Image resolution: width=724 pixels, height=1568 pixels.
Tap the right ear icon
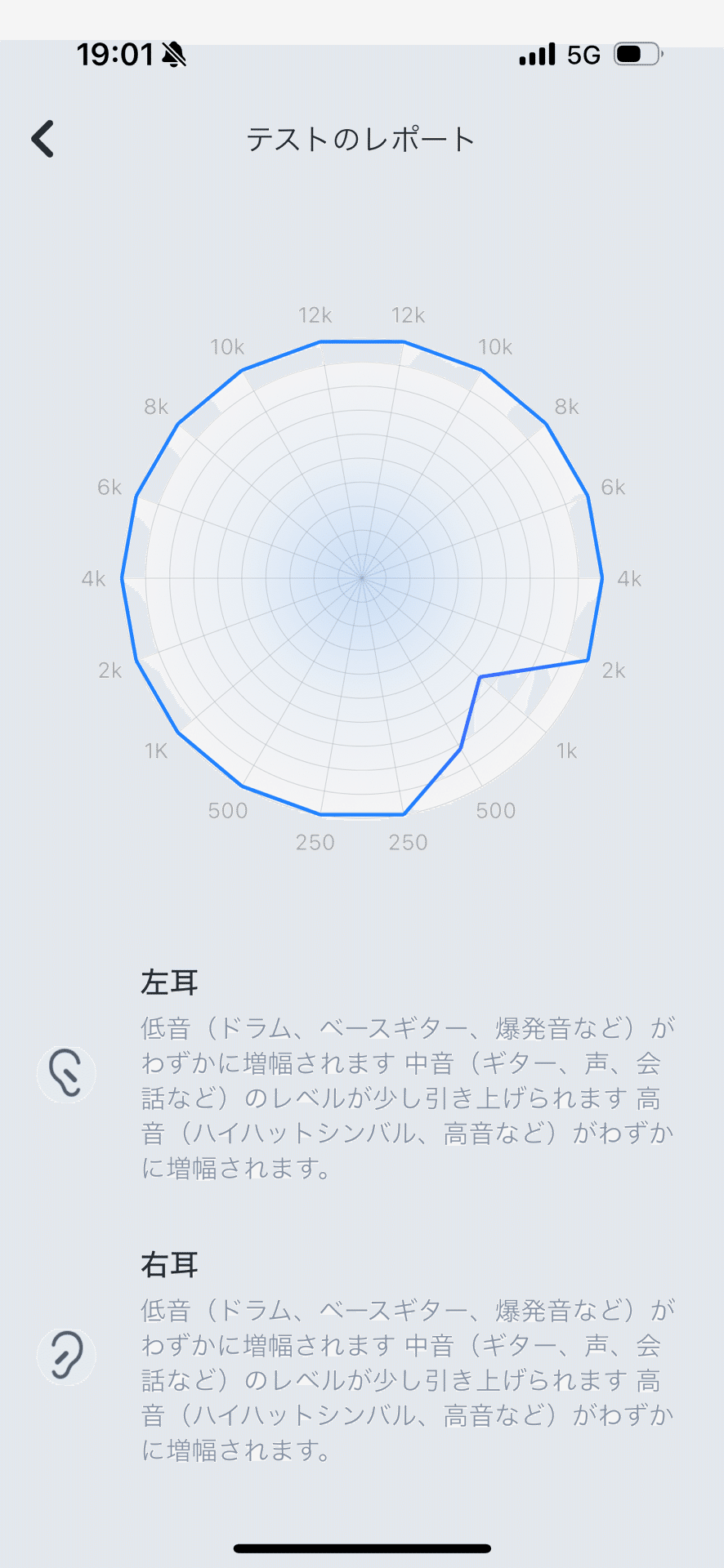[66, 1355]
